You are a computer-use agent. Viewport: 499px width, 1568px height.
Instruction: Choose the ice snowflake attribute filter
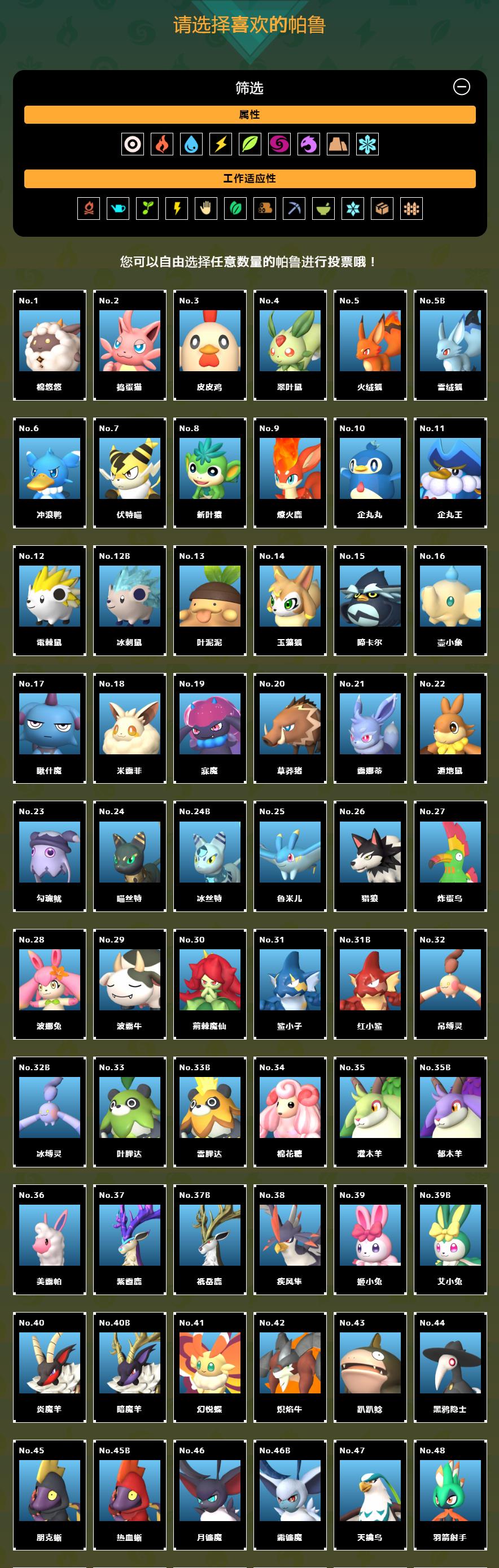367,144
